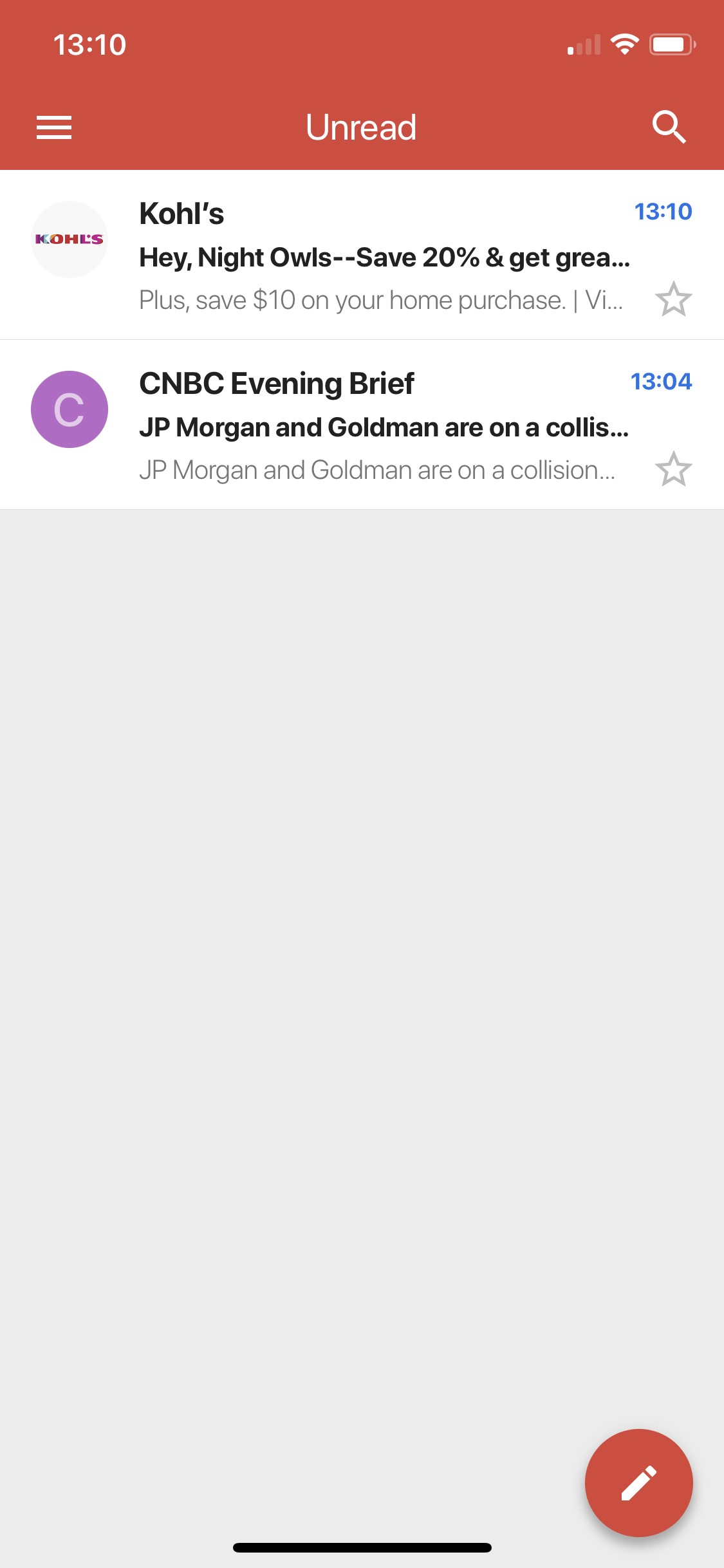Star the CNBC Evening Brief email
The width and height of the screenshot is (724, 1568).
click(x=673, y=469)
